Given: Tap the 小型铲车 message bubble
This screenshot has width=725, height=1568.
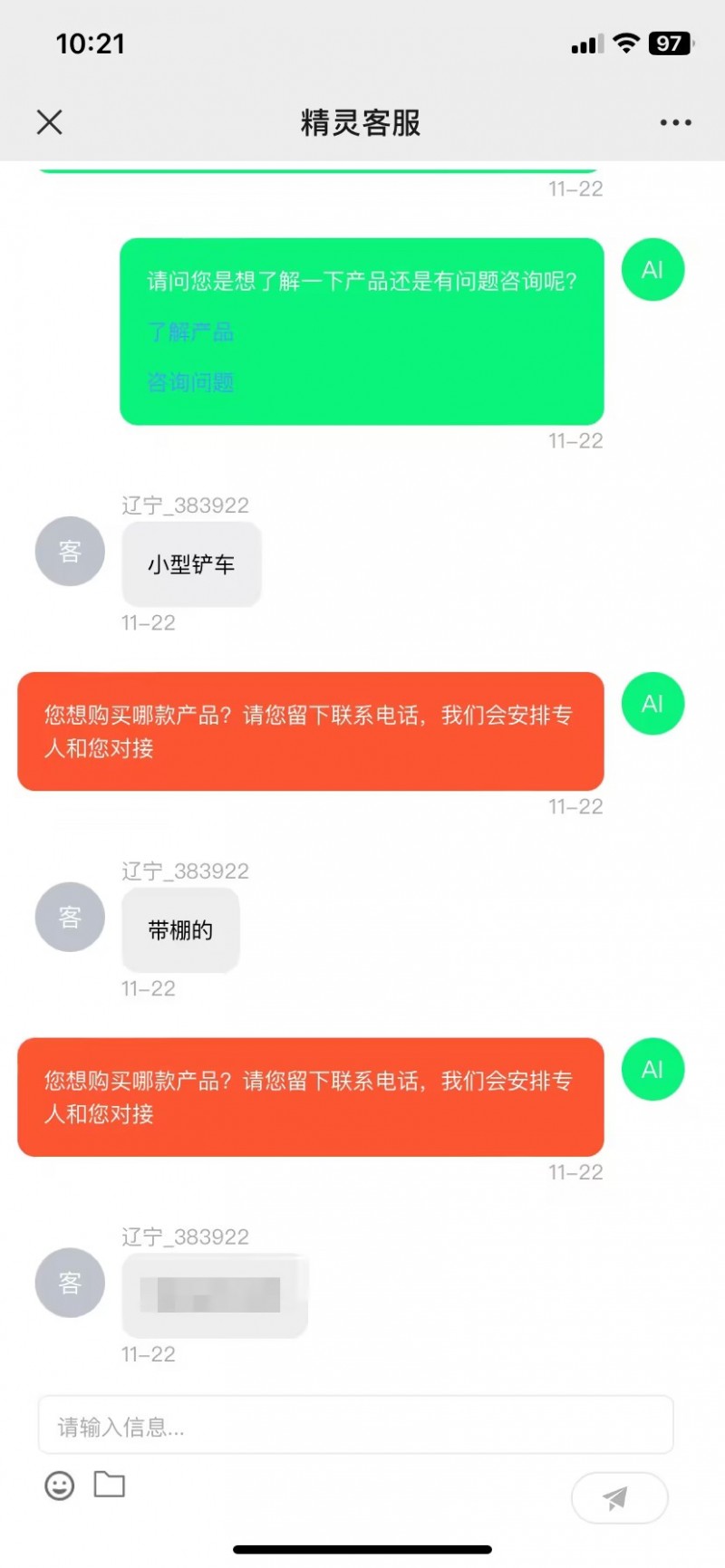Looking at the screenshot, I should pyautogui.click(x=190, y=563).
